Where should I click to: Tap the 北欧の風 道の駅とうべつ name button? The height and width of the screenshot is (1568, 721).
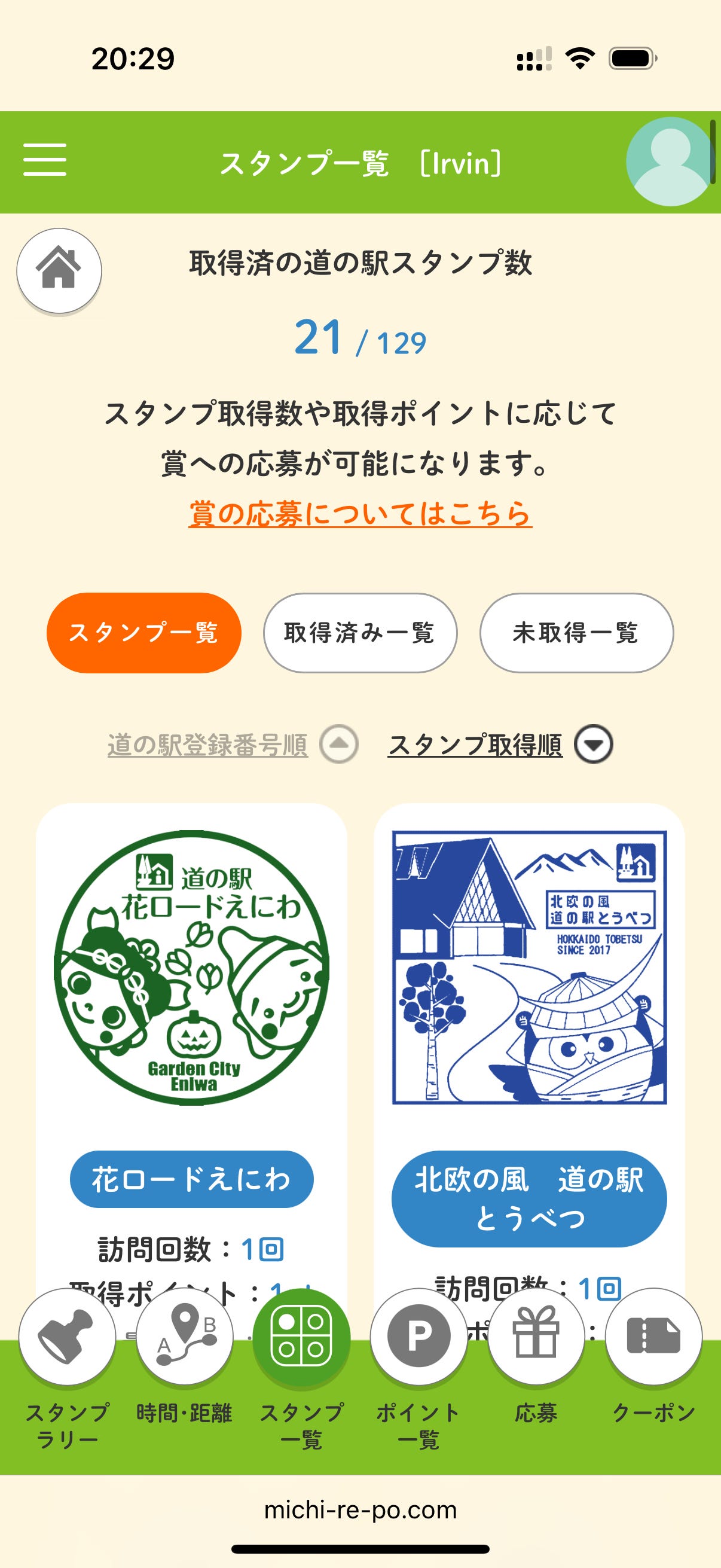[x=529, y=1199]
